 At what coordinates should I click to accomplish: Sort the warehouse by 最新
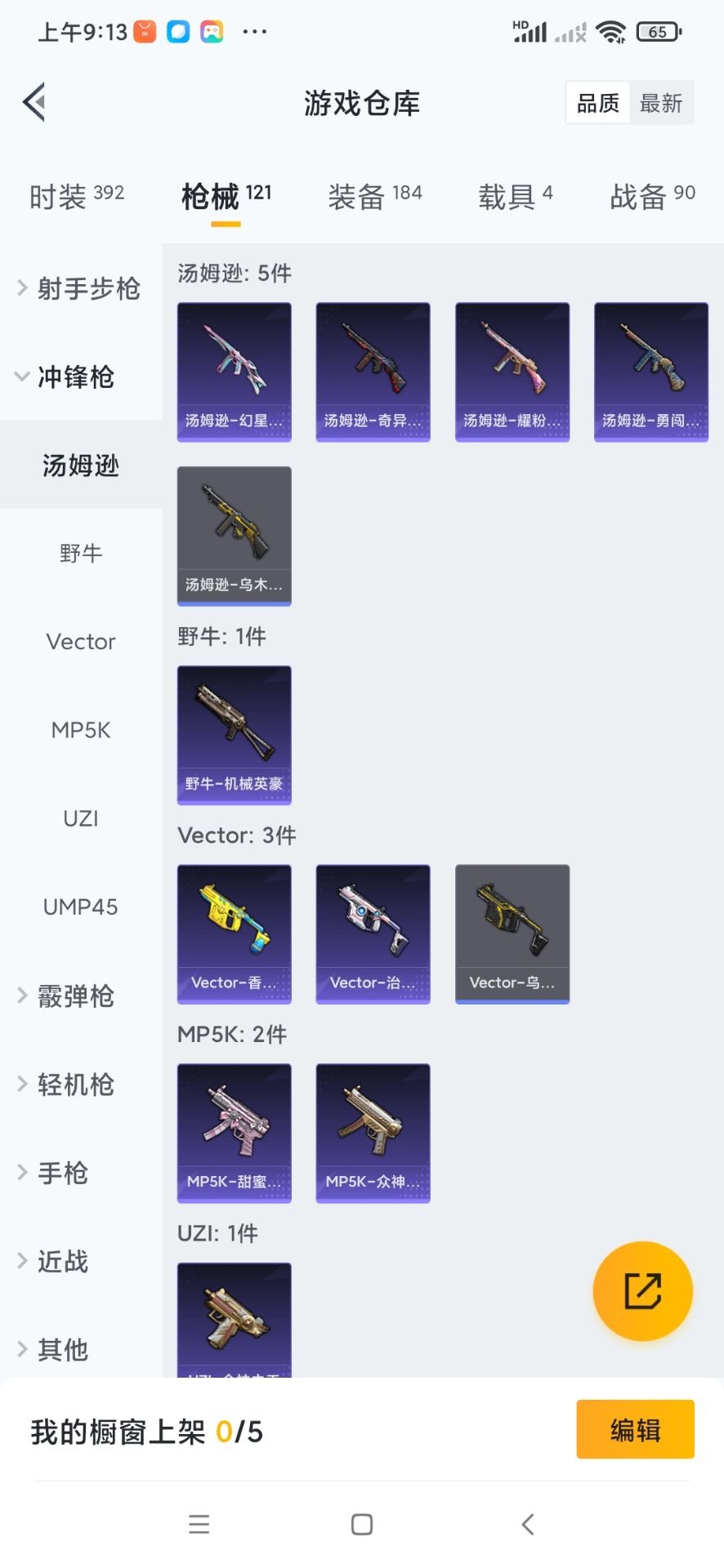661,103
